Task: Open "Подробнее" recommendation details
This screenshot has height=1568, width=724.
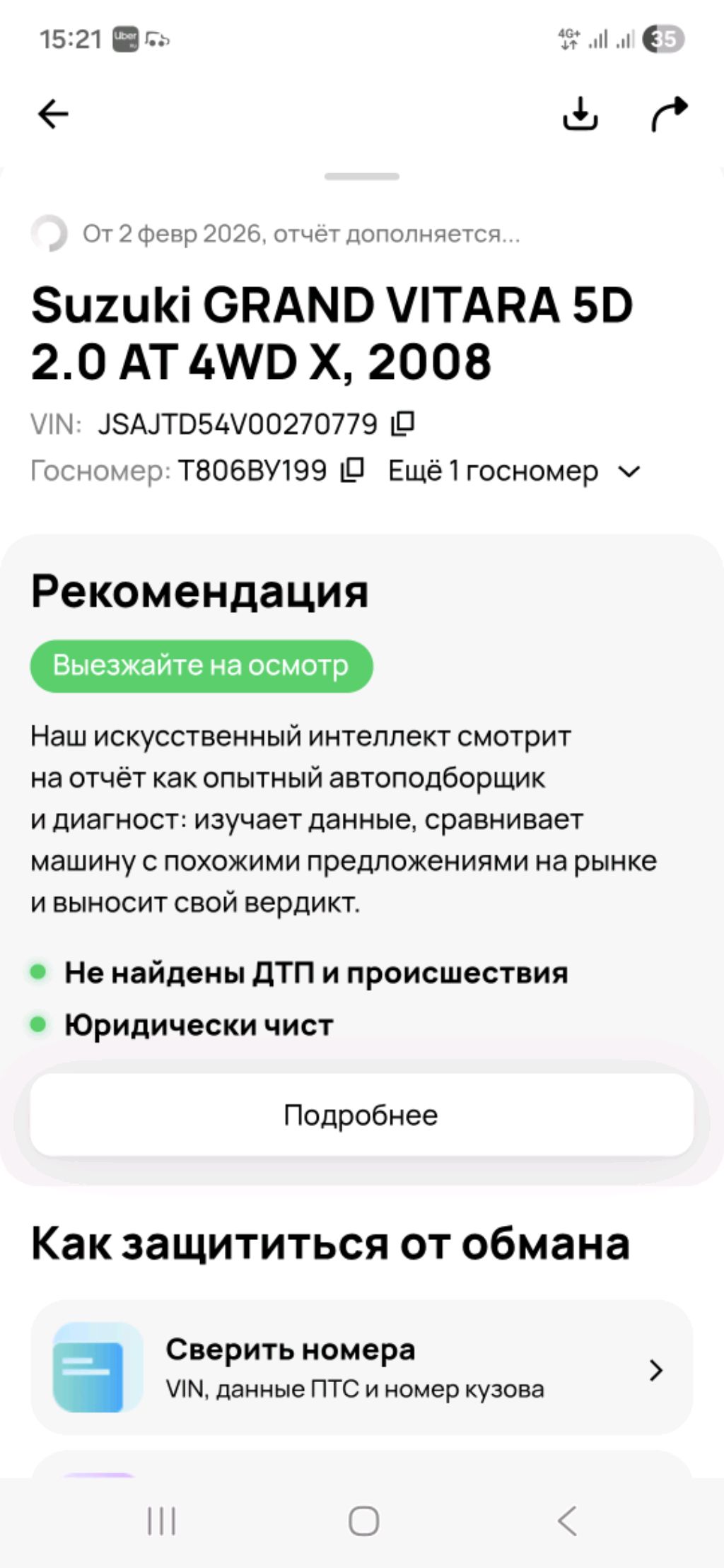Action: point(361,1115)
